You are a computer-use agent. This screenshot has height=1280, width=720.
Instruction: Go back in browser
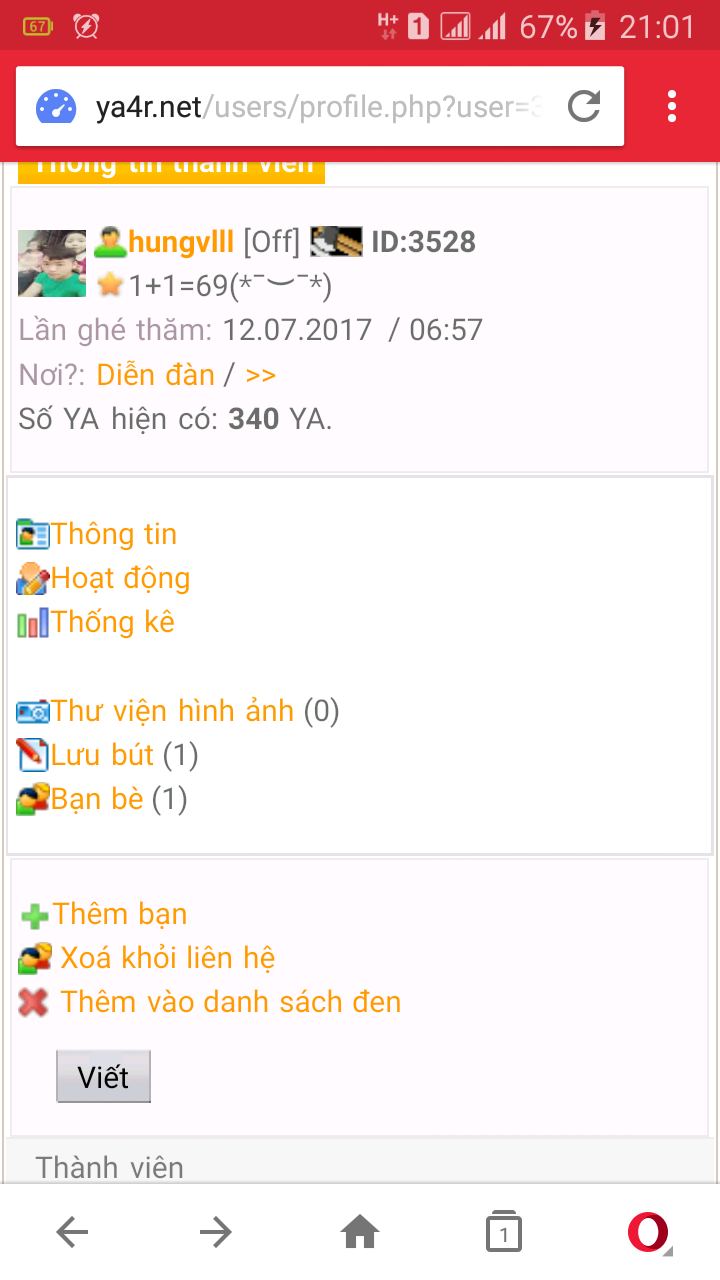point(72,1233)
